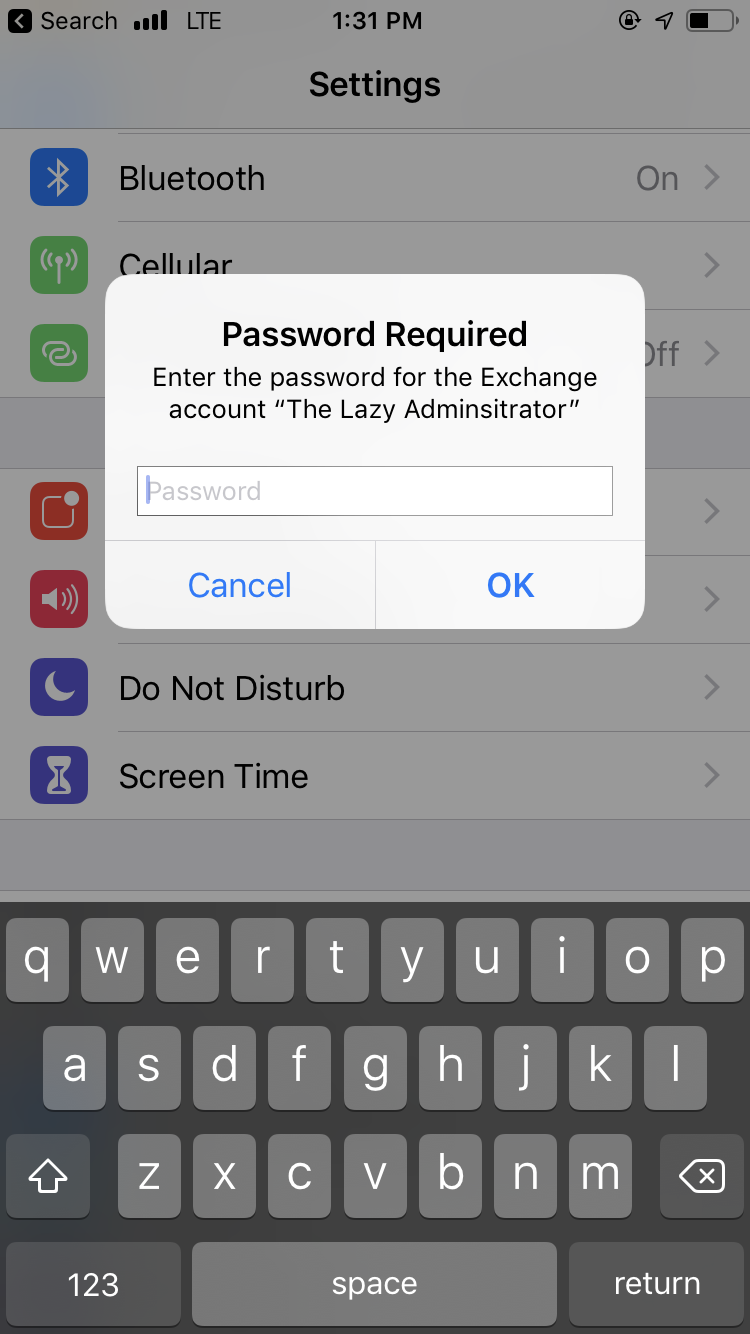Return to Search via back arrow
This screenshot has width=750, height=1334.
point(62,20)
